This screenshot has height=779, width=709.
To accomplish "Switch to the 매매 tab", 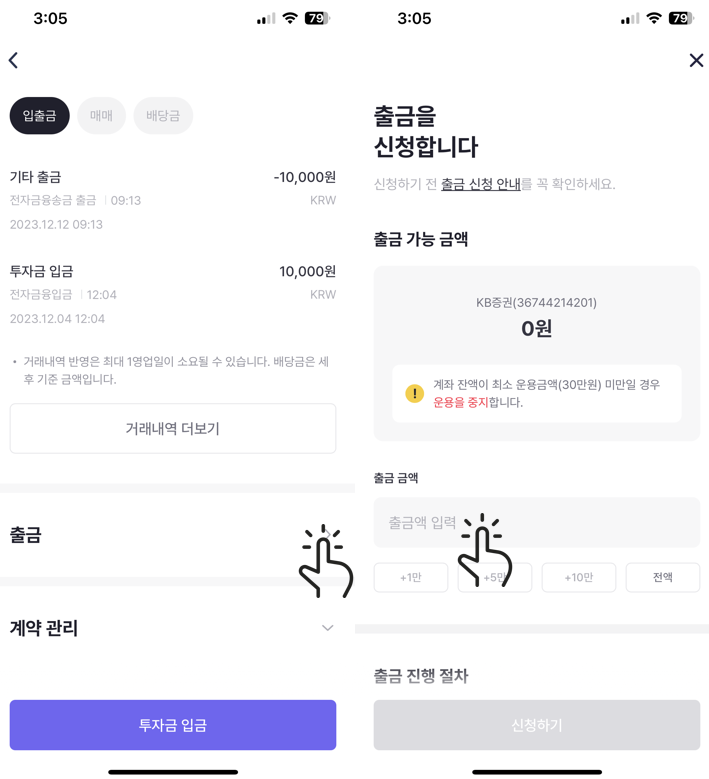I will click(101, 116).
